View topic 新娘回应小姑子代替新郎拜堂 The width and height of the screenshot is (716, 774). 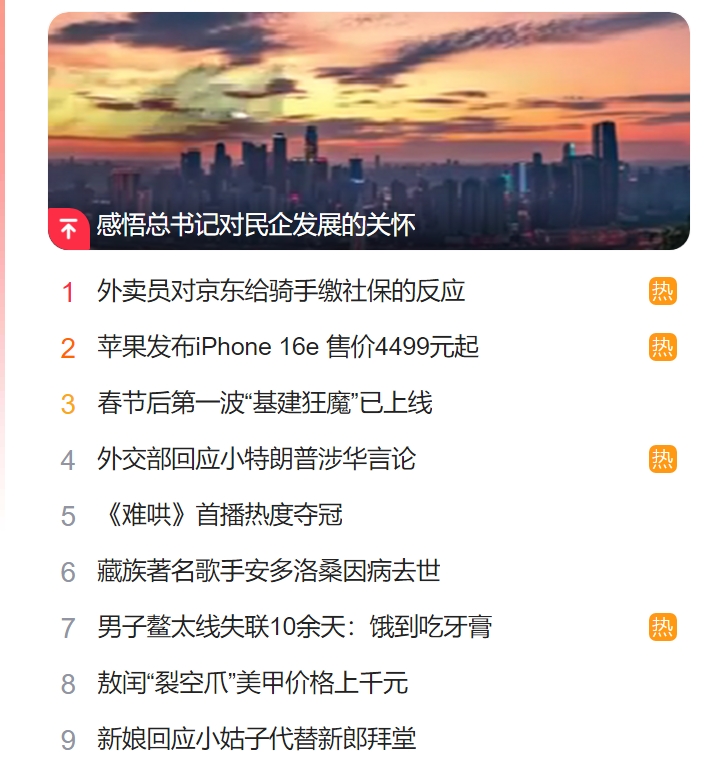(x=256, y=739)
